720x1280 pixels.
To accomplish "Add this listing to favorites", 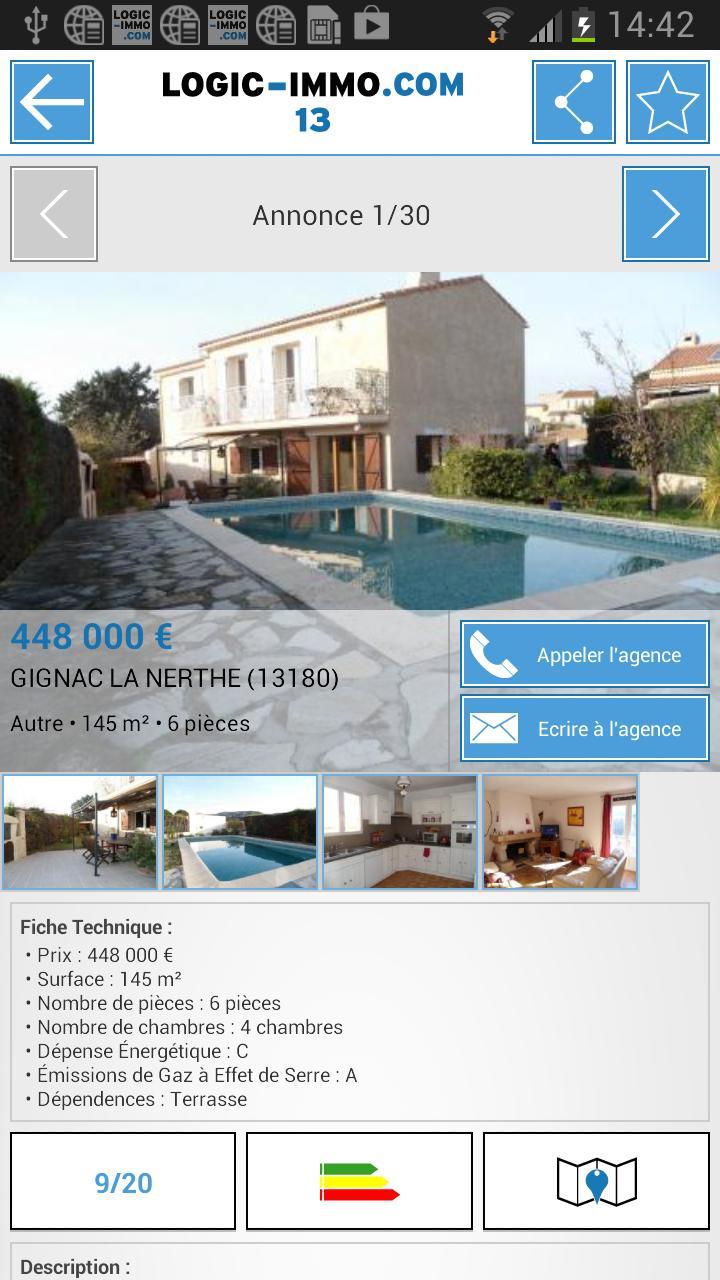I will click(667, 102).
